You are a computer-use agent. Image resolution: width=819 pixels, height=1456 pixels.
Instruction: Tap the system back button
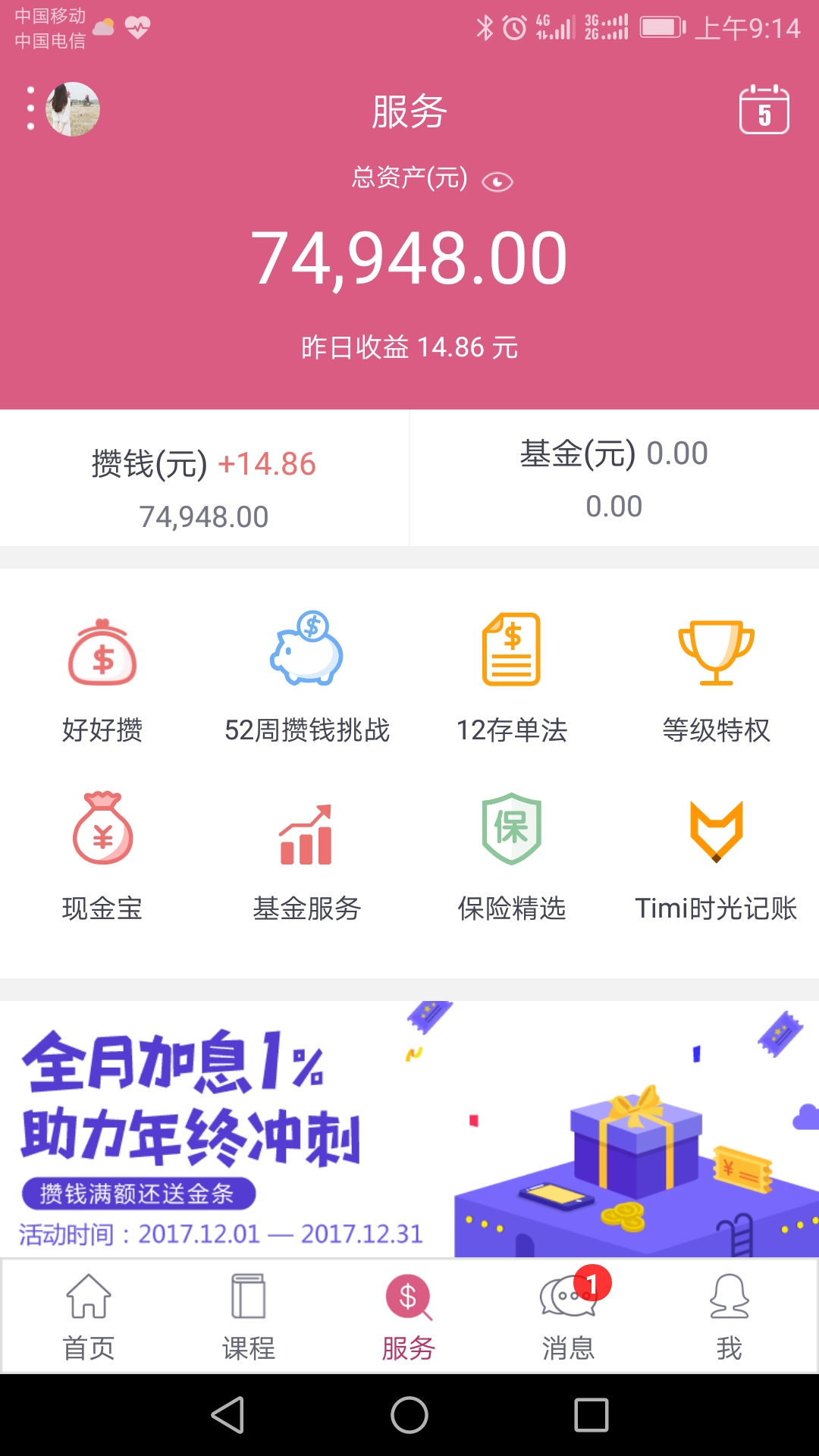click(x=227, y=1415)
